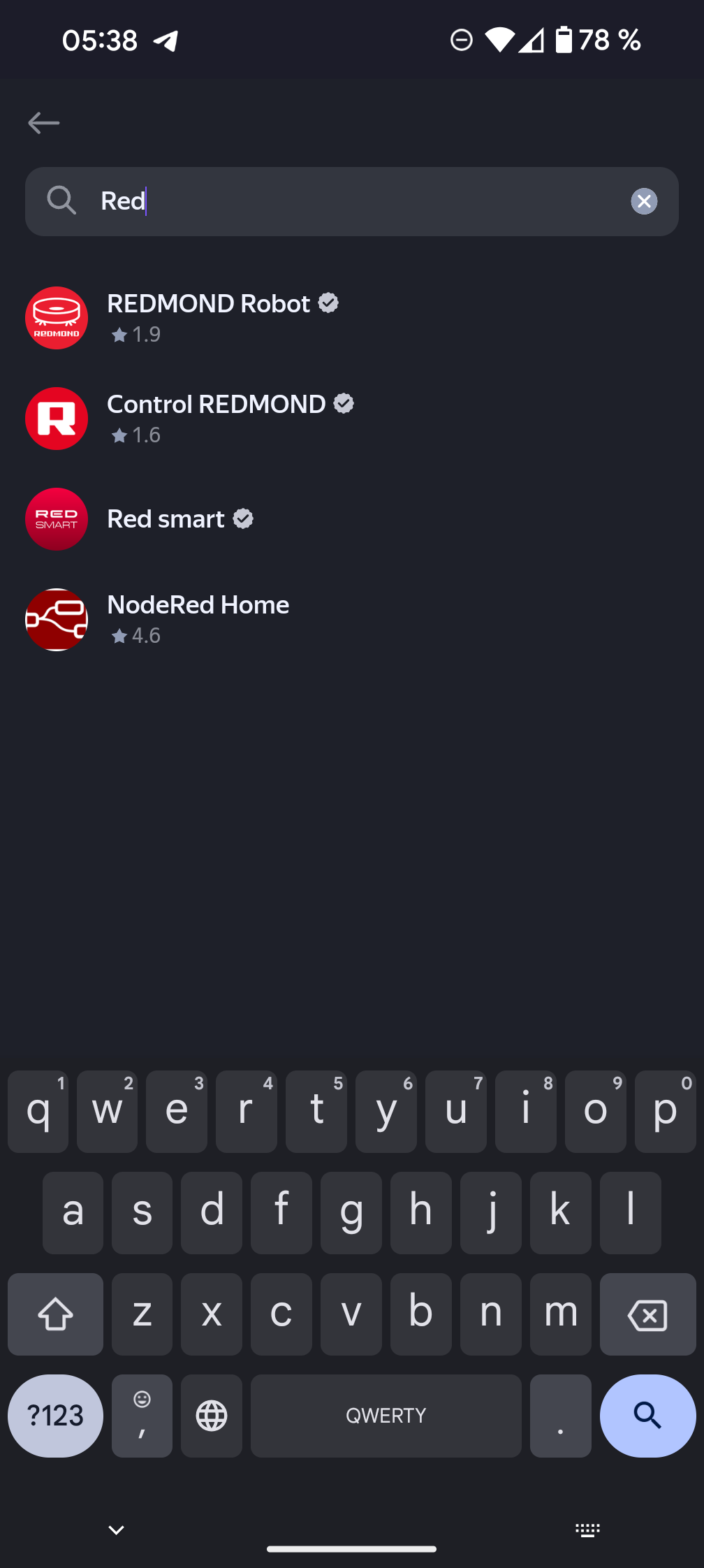
Task: Hit the keyboard search key
Action: tap(647, 1415)
